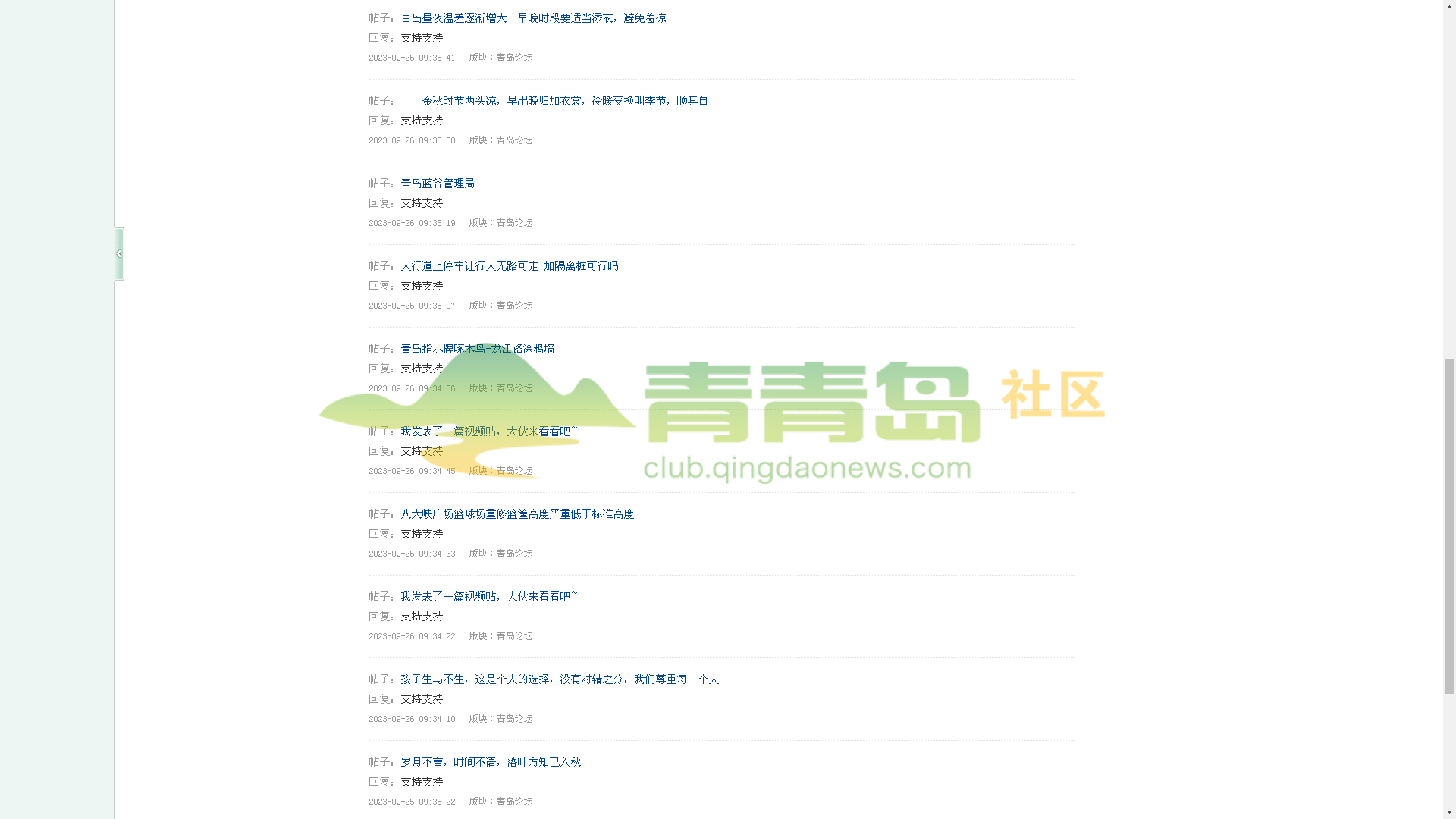Collapse the left sidebar with arrow handle

119,254
